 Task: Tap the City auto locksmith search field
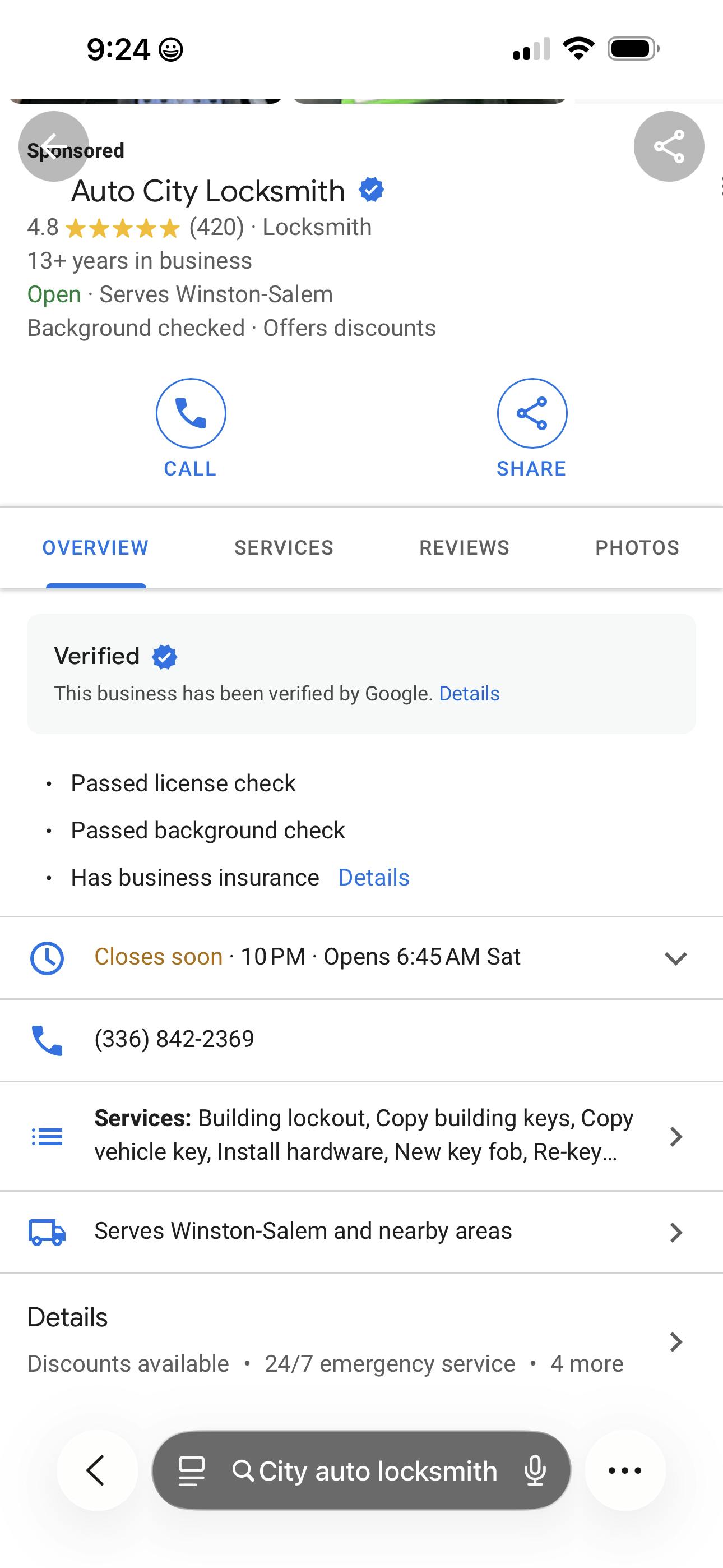[377, 1470]
